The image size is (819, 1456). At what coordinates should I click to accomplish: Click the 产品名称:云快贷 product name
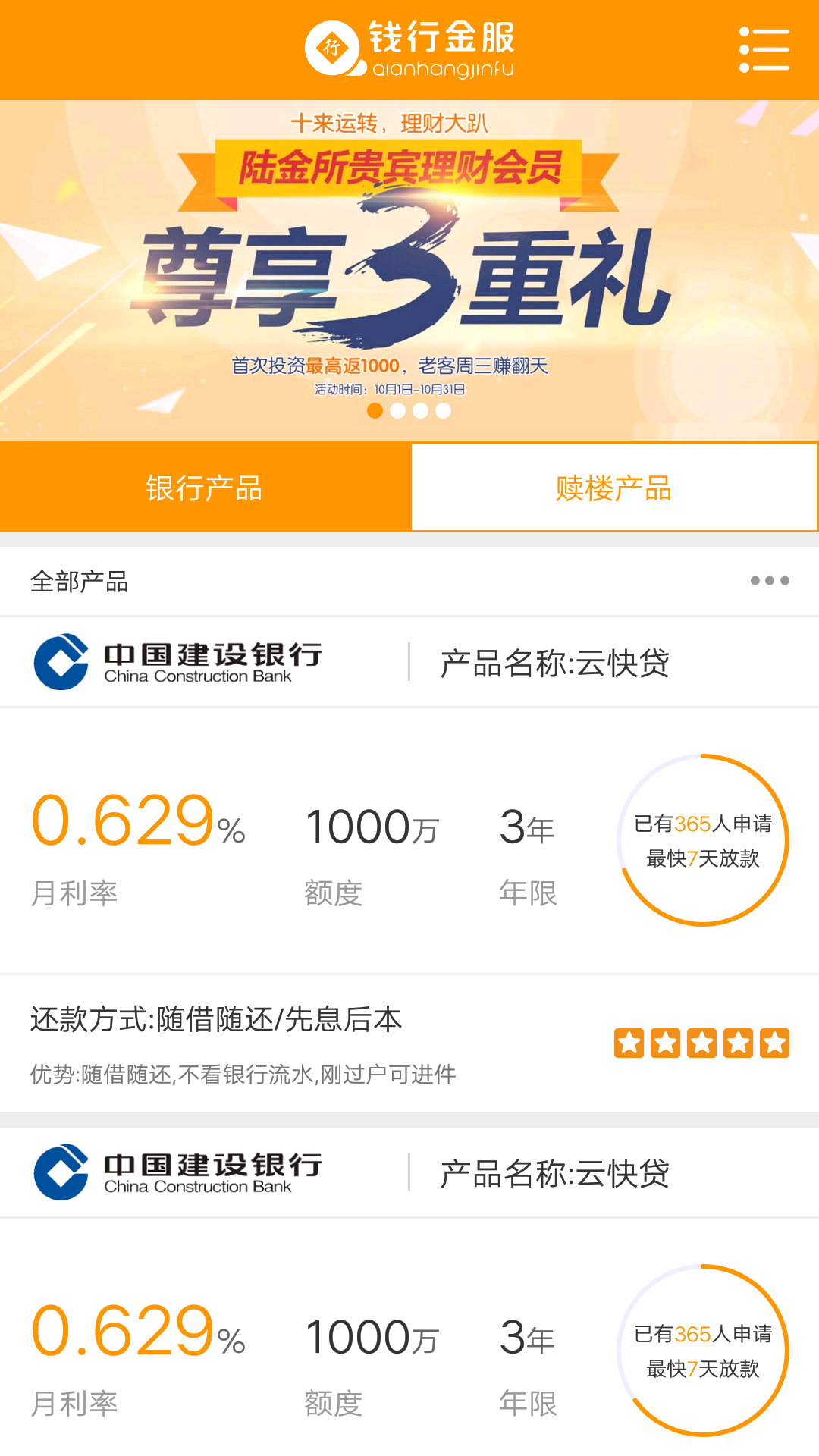point(554,659)
